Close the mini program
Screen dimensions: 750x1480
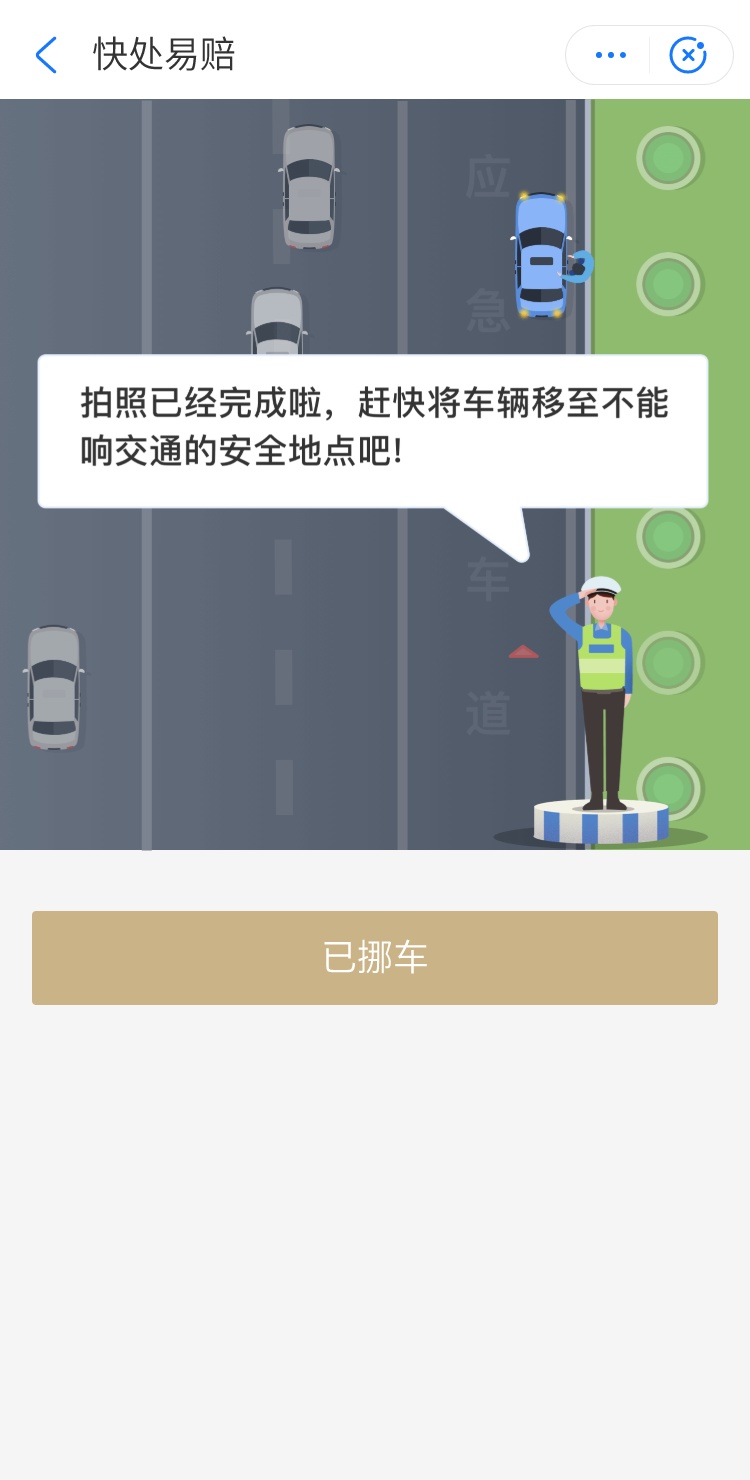tap(688, 55)
